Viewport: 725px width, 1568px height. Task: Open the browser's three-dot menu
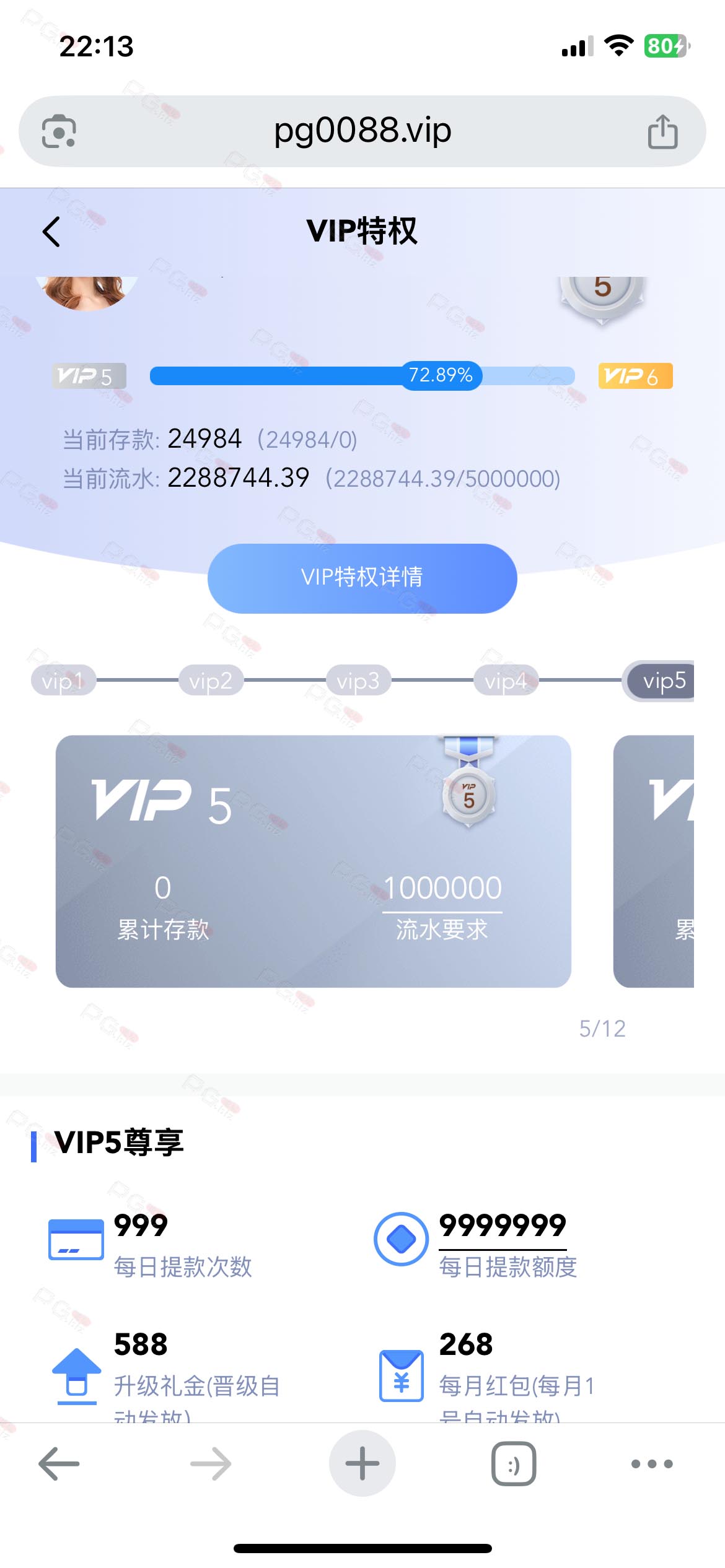(652, 1464)
